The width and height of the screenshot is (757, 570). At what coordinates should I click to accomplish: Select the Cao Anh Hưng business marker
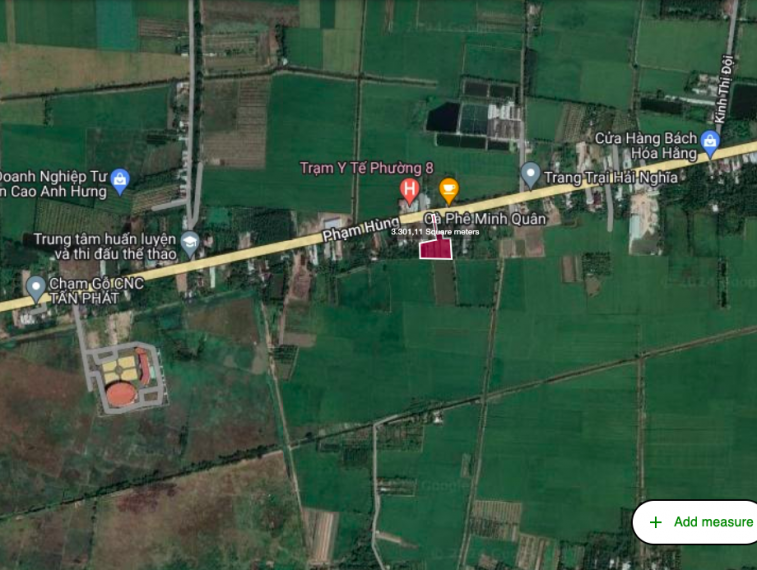point(120,180)
